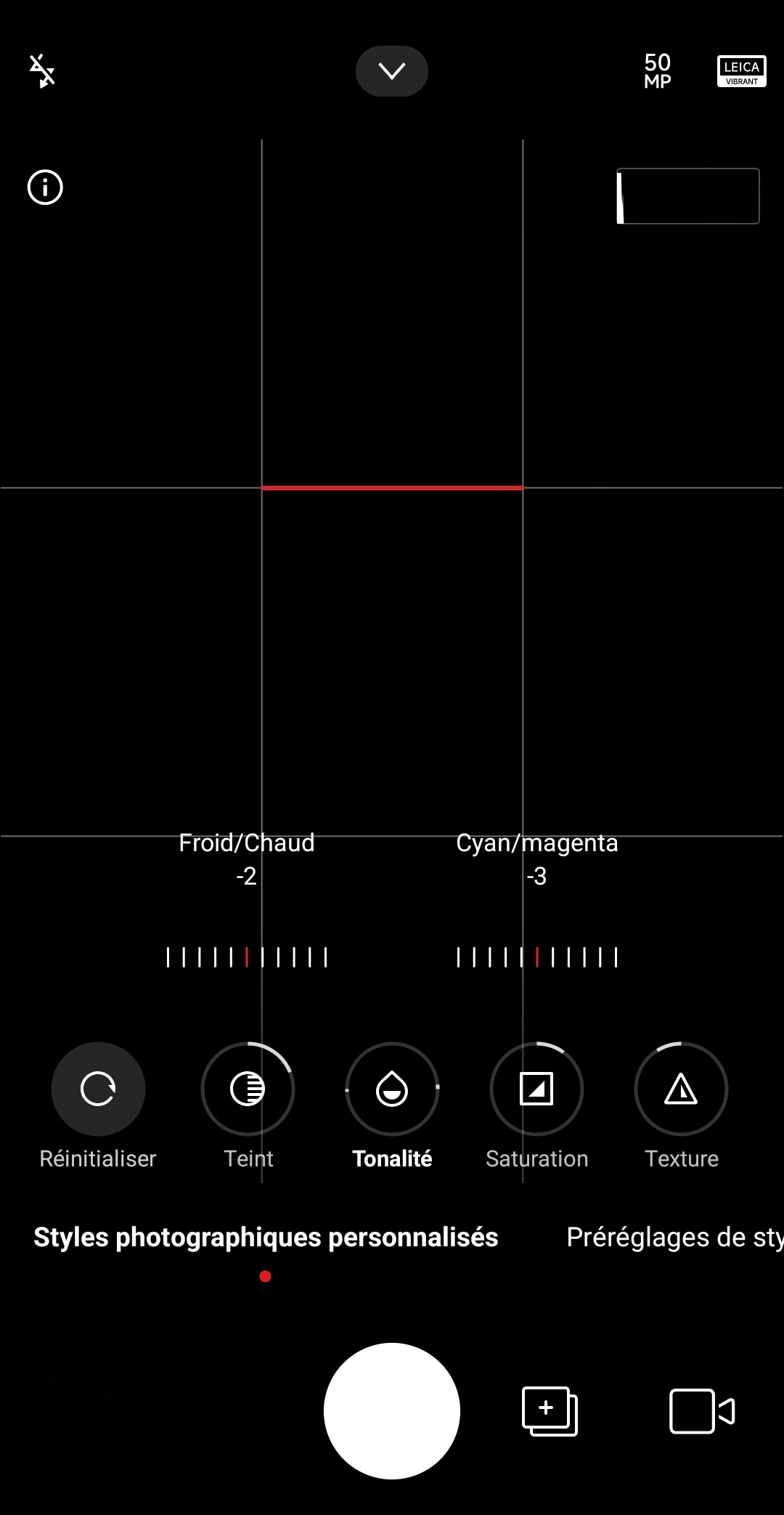784x1515 pixels.
Task: Expand the top dropdown chevron
Action: pos(392,71)
